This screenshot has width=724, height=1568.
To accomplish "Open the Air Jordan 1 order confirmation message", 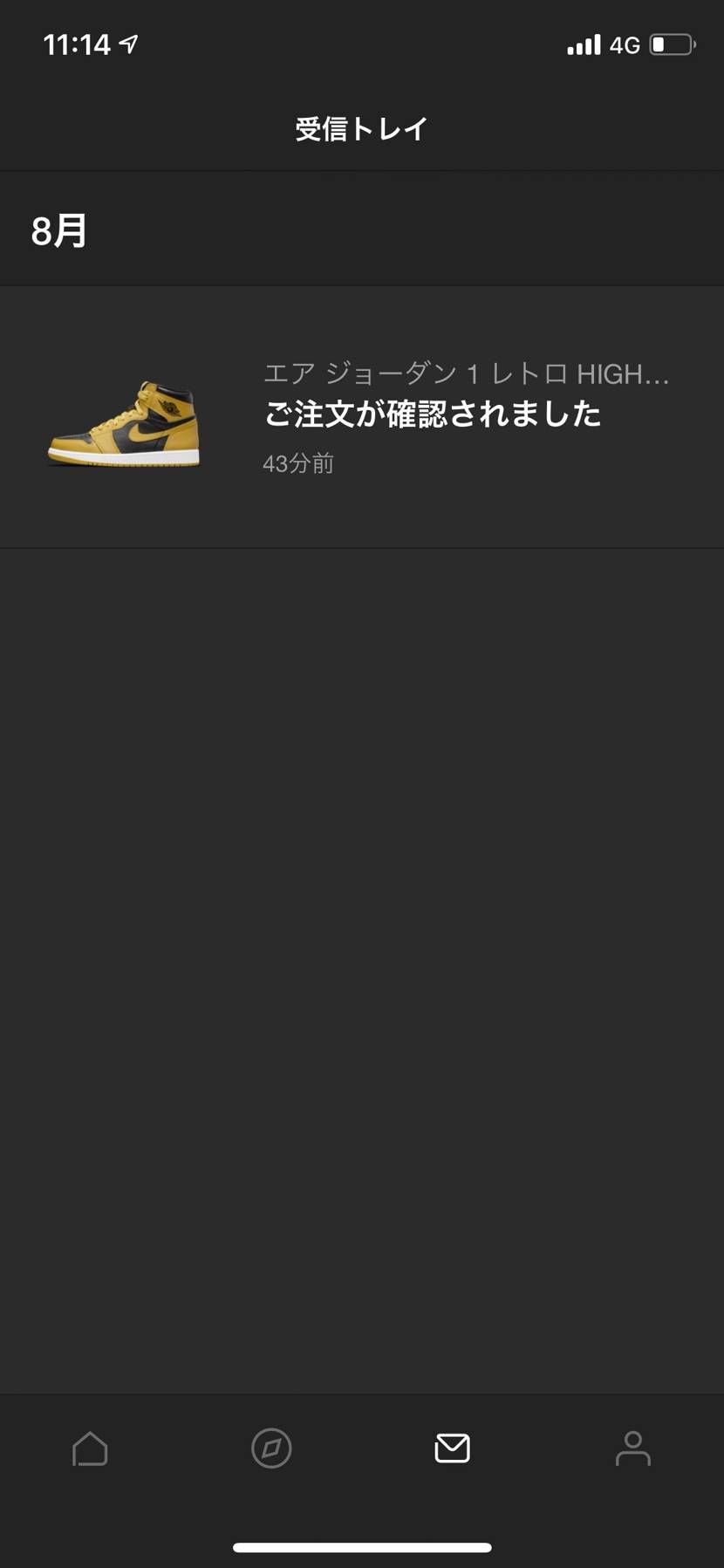I will (x=362, y=417).
